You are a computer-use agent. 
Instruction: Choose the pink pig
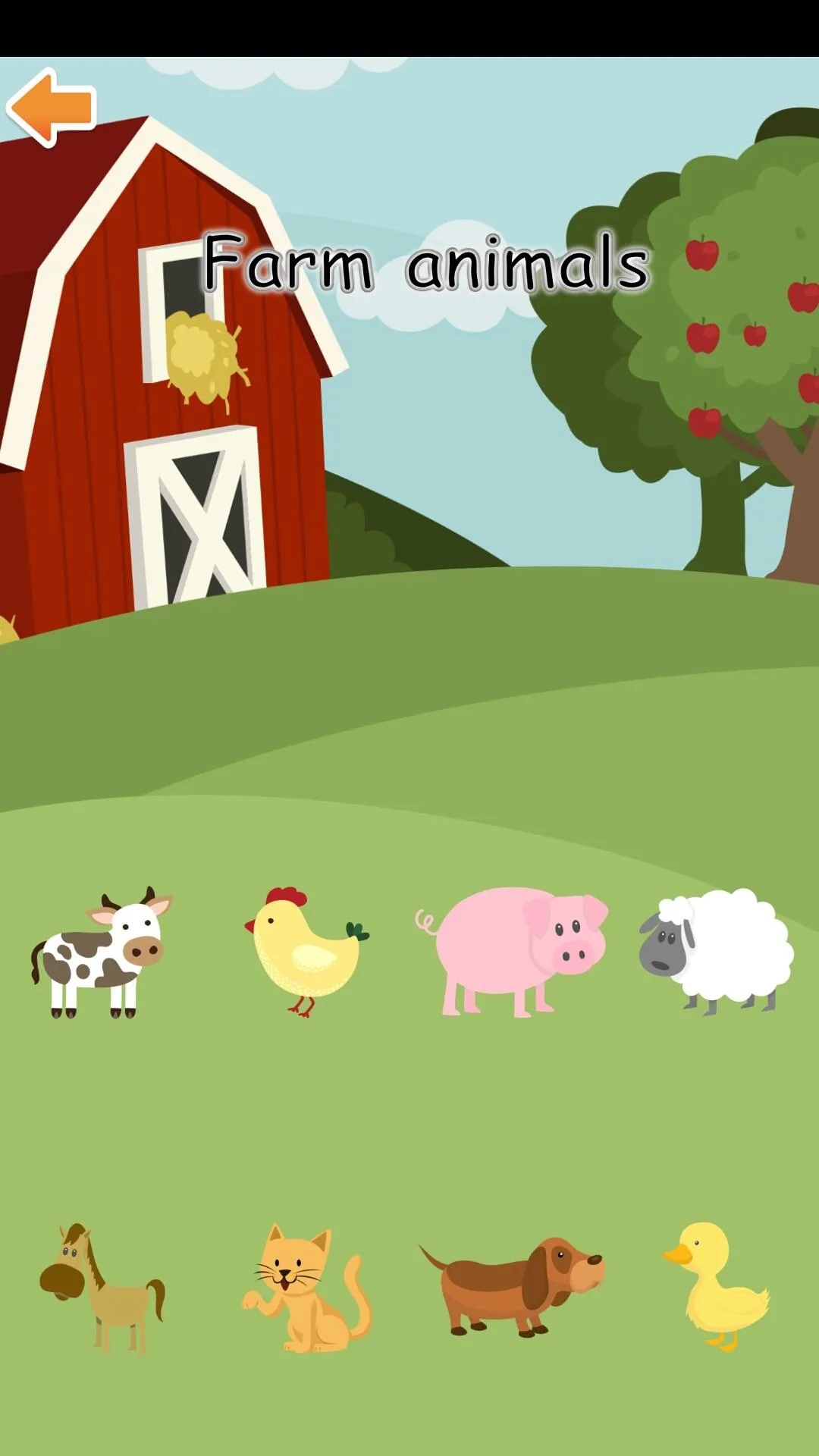[512, 952]
